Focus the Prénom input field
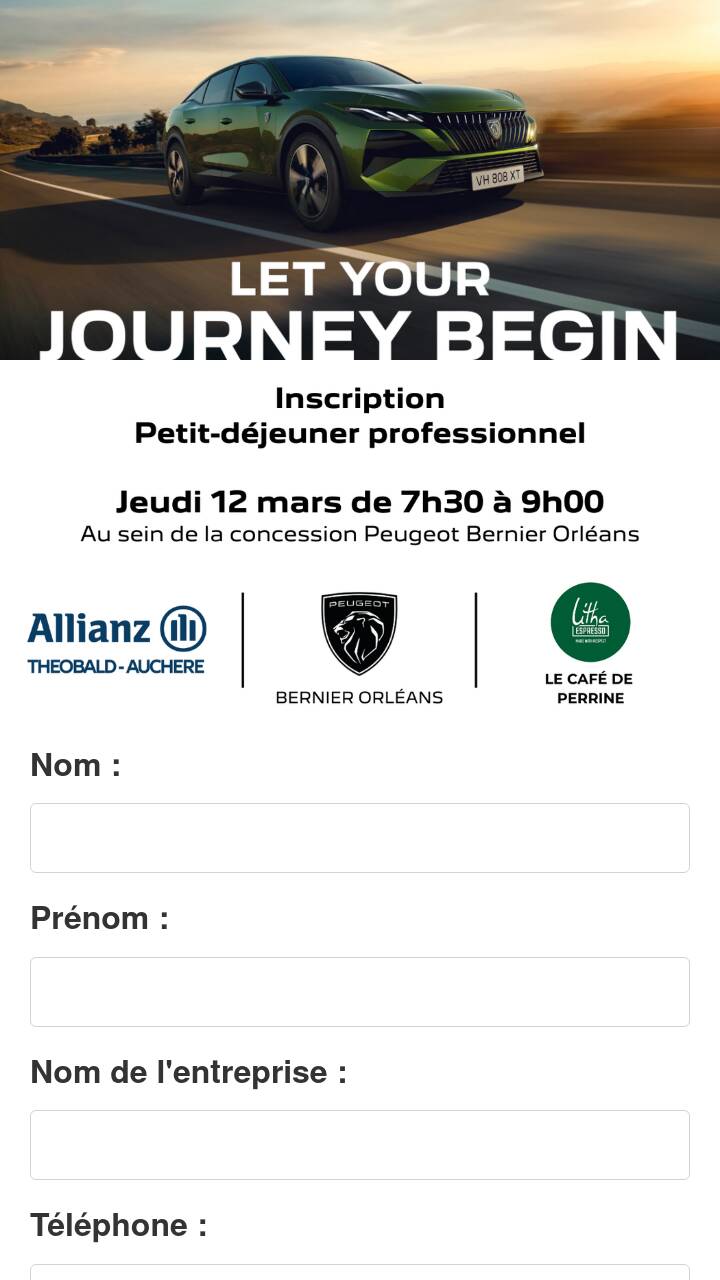Screen dimensions: 720x1280 click(360, 992)
